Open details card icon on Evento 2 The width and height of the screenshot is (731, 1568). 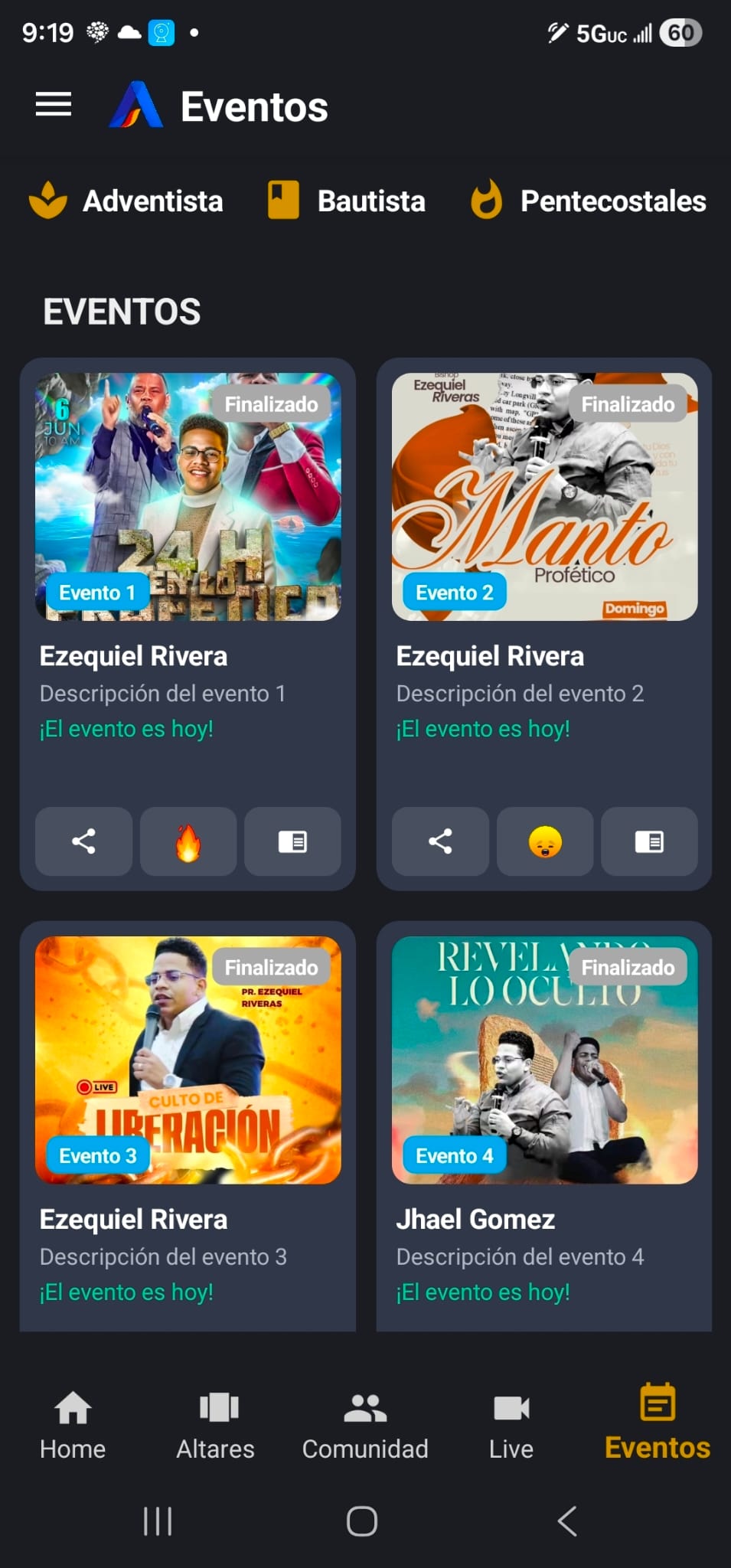point(649,842)
